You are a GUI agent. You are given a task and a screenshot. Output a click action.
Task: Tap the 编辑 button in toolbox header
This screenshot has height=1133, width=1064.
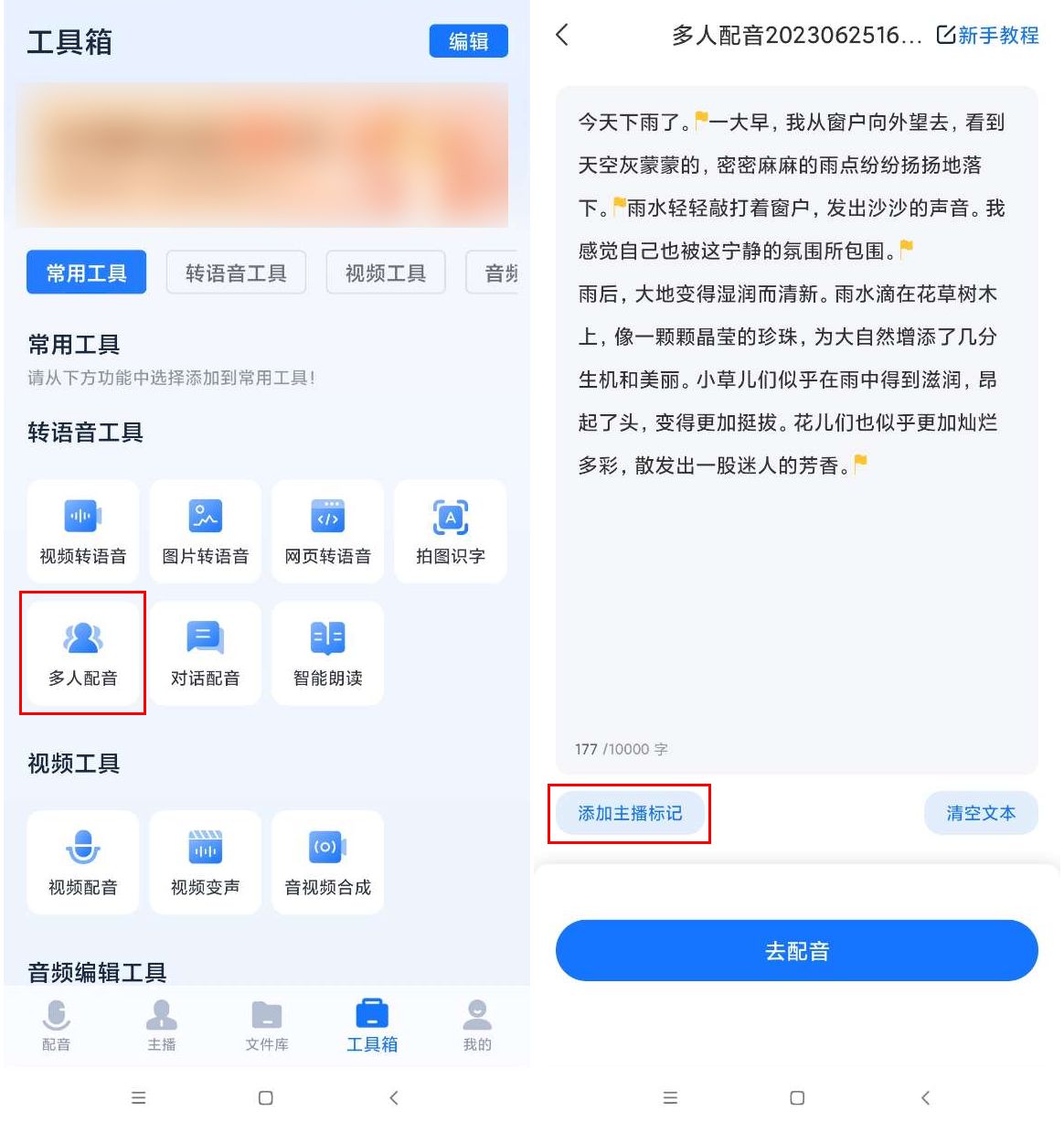pyautogui.click(x=468, y=41)
